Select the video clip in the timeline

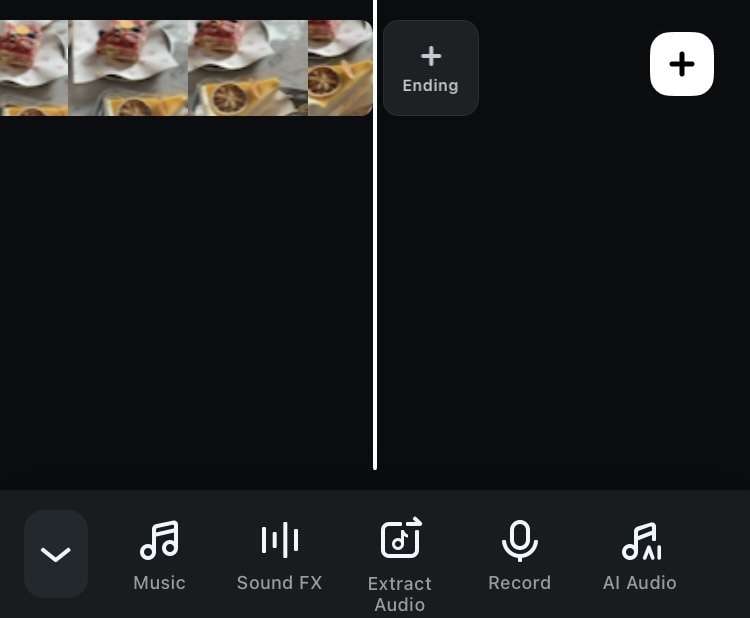pyautogui.click(x=185, y=68)
